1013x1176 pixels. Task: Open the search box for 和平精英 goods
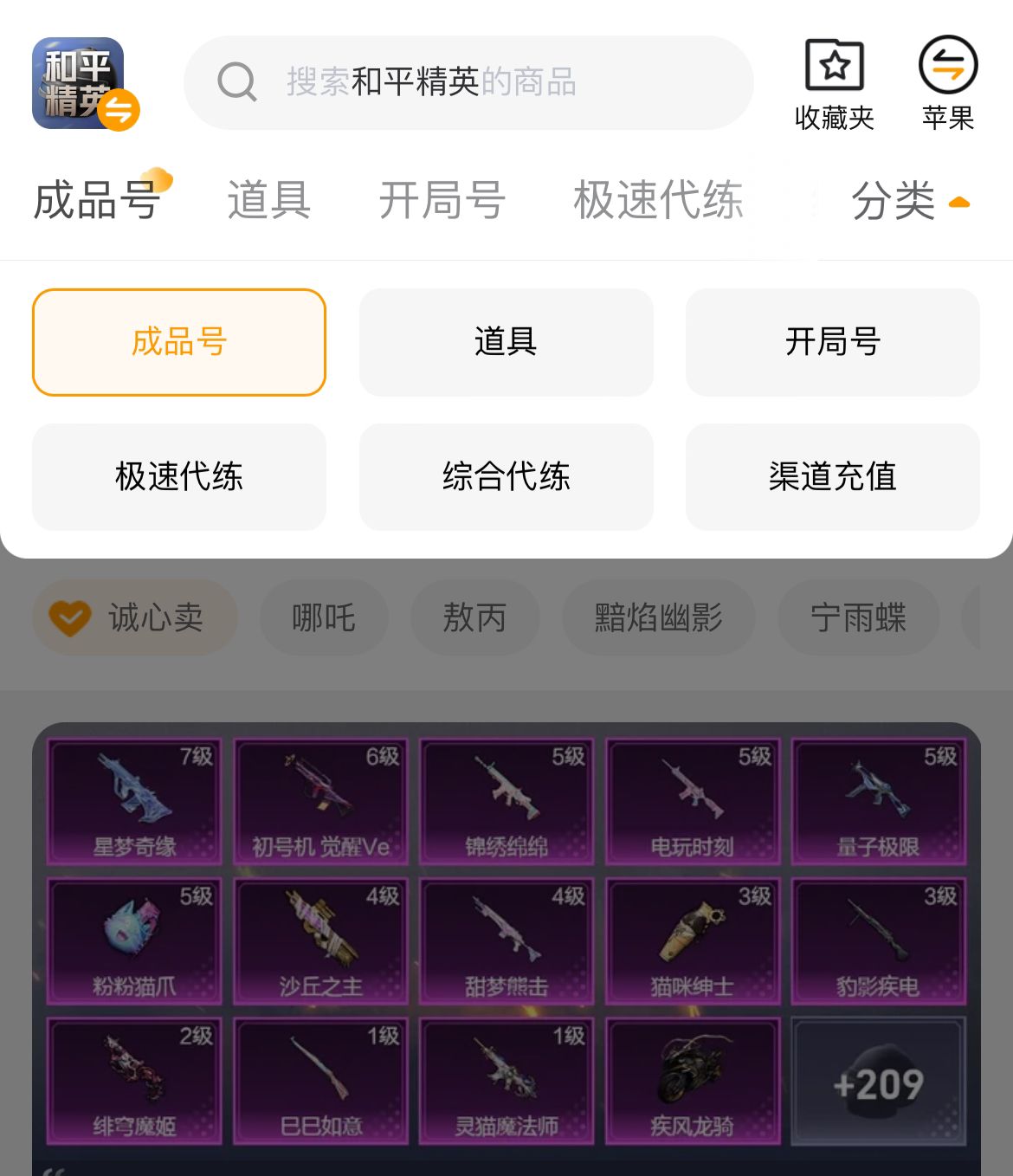pos(468,82)
